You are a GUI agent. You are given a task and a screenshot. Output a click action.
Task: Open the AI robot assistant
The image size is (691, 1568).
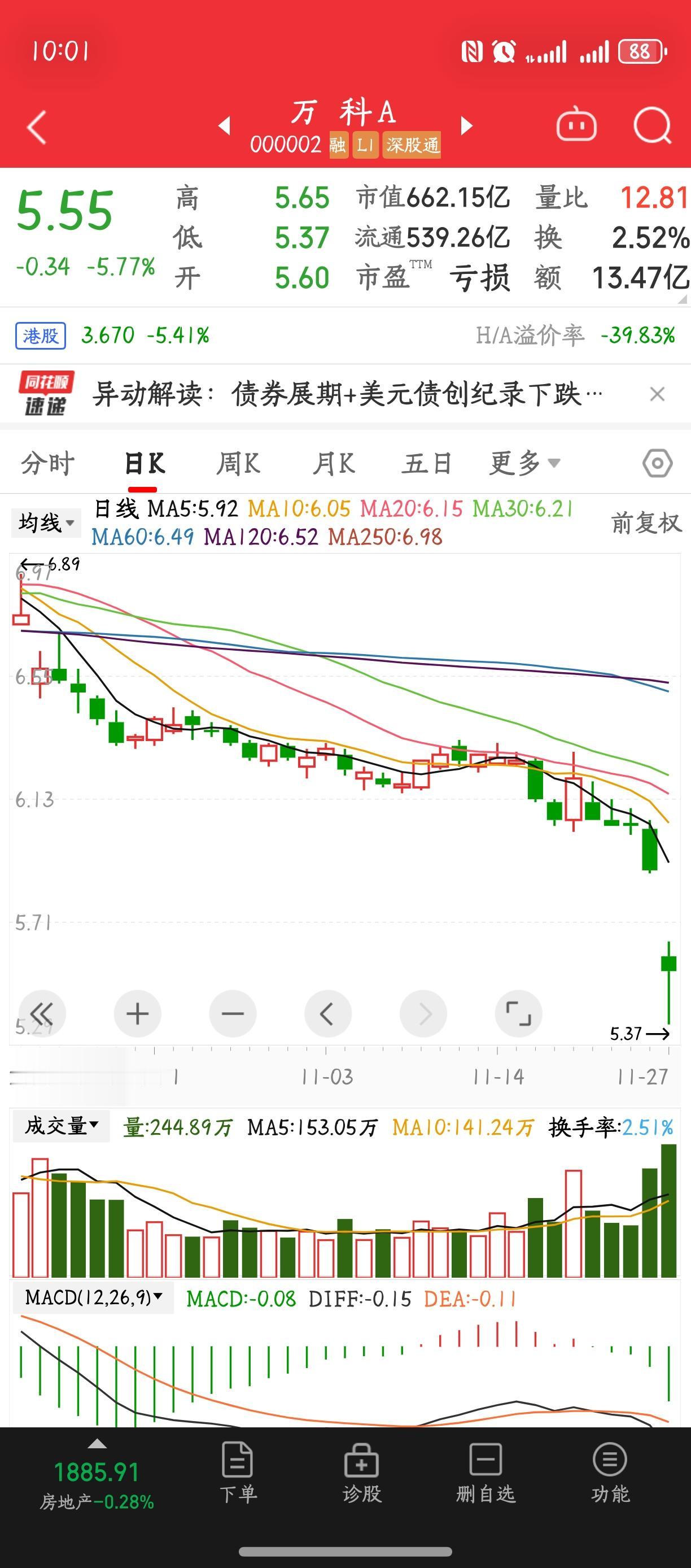(576, 126)
